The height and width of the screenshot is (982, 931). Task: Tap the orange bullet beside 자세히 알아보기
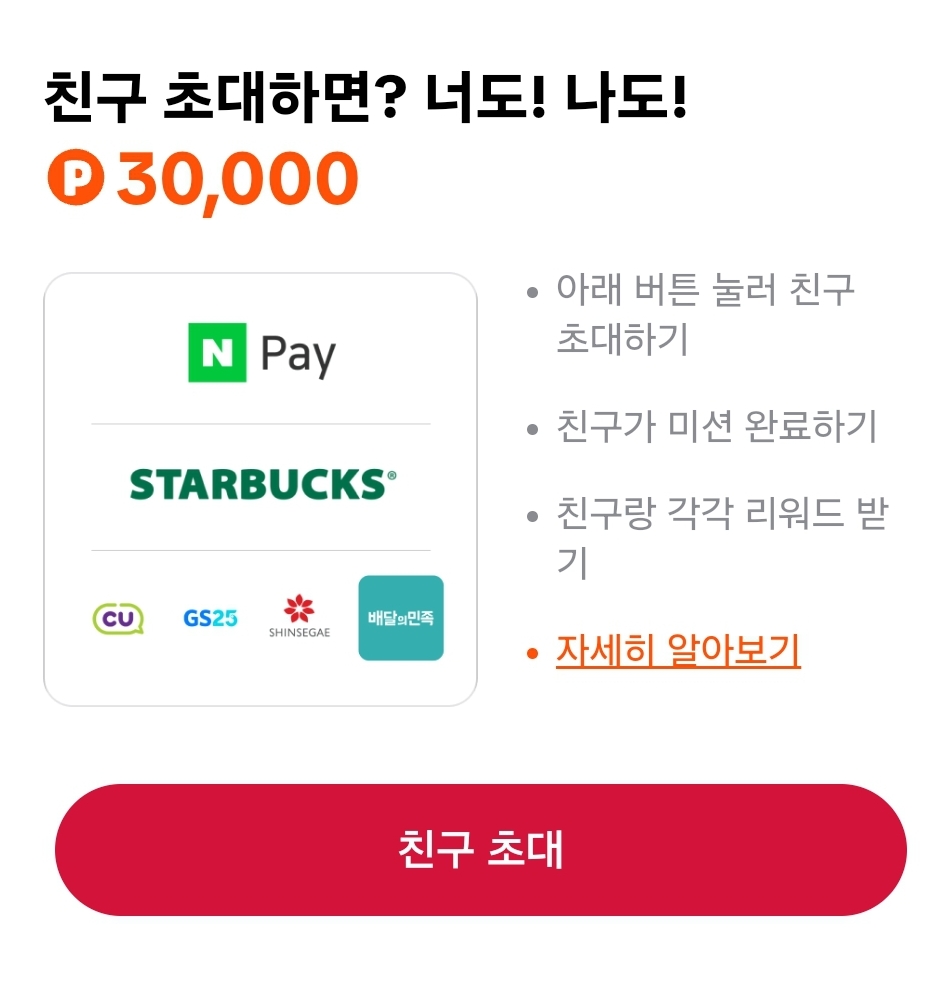pyautogui.click(x=532, y=651)
